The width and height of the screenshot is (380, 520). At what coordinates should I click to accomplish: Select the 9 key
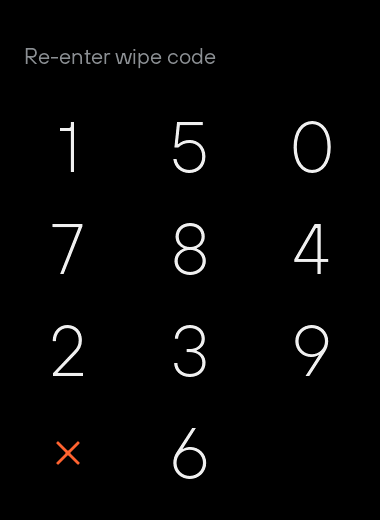(312, 351)
